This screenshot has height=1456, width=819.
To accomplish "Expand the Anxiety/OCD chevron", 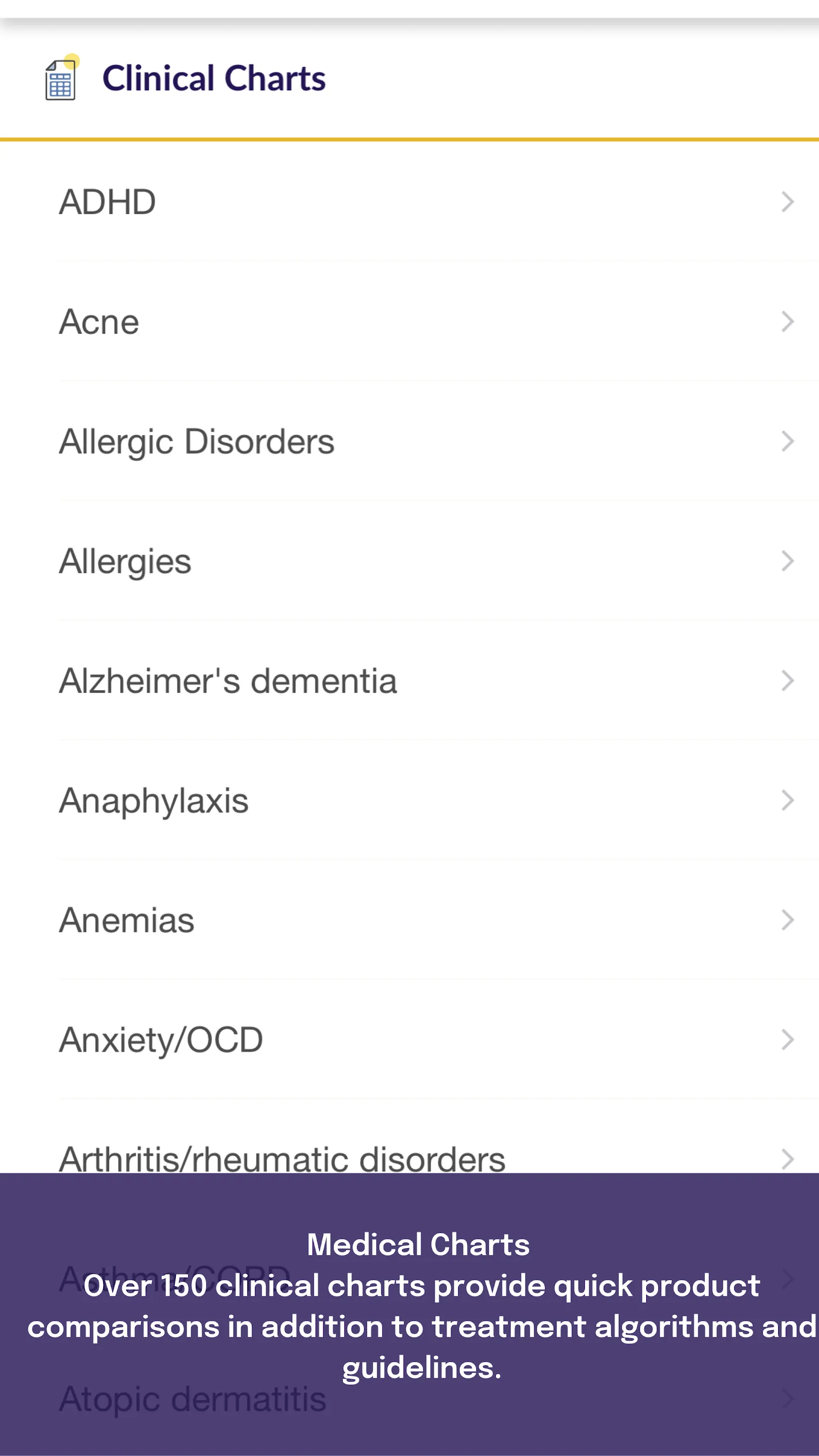I will coord(788,1039).
